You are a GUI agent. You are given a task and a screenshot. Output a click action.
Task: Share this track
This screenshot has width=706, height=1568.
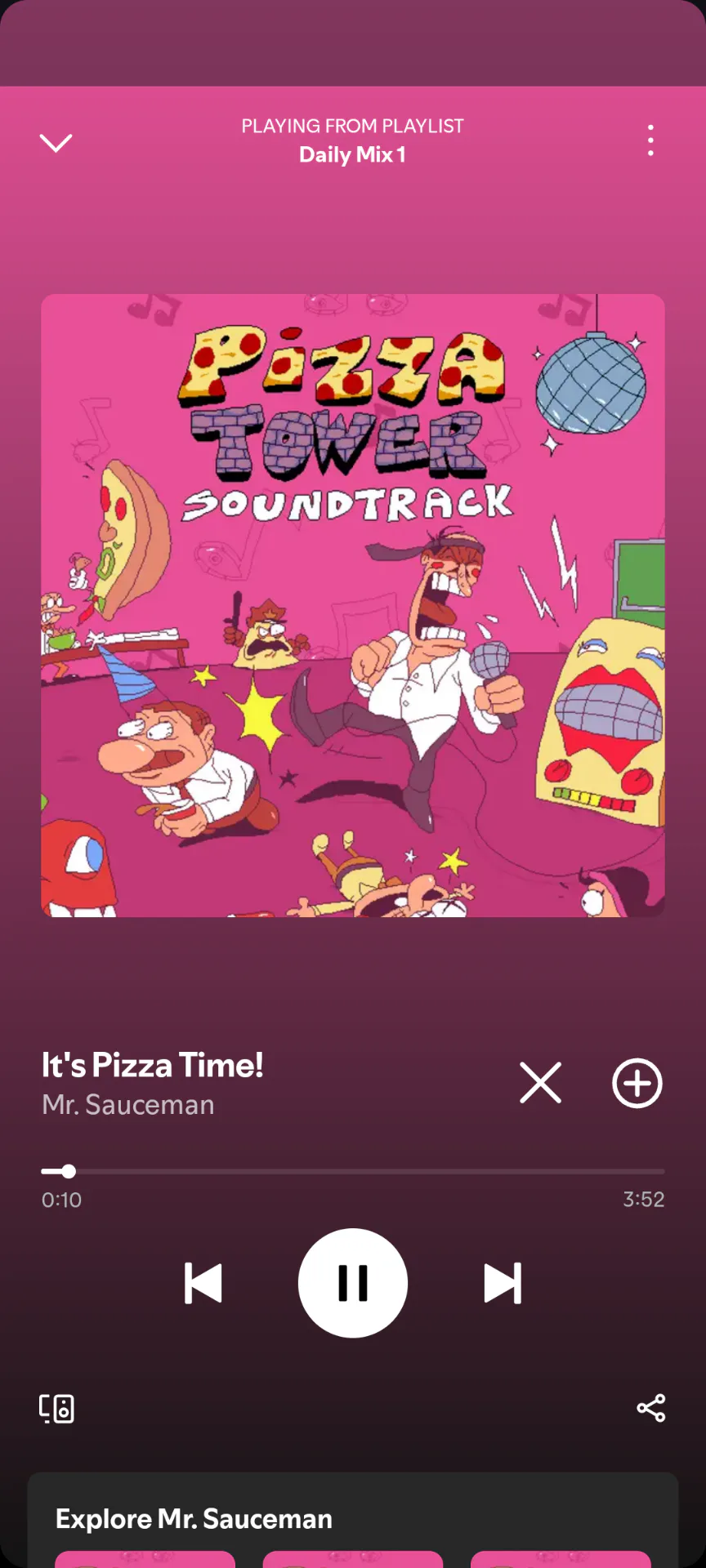[651, 1408]
